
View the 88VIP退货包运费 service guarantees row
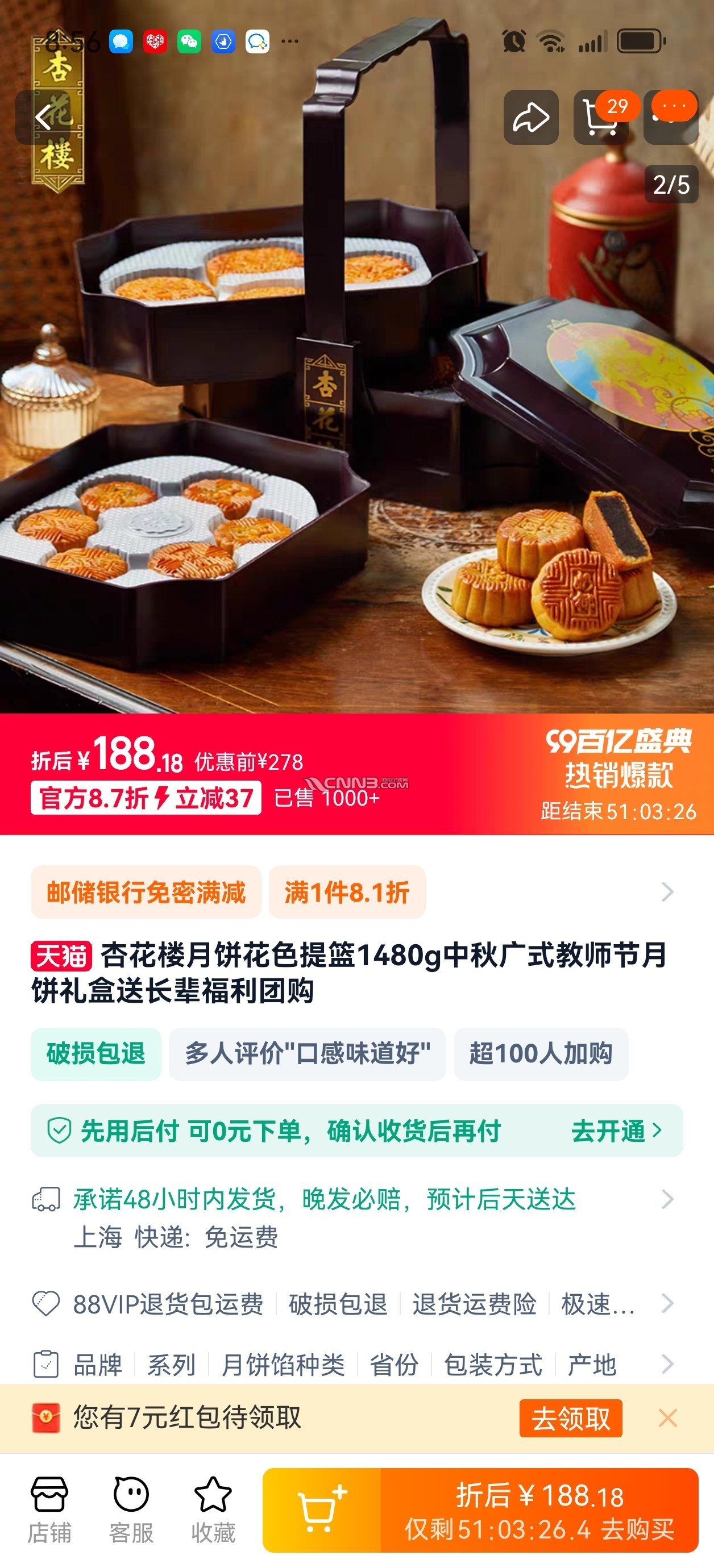354,1304
